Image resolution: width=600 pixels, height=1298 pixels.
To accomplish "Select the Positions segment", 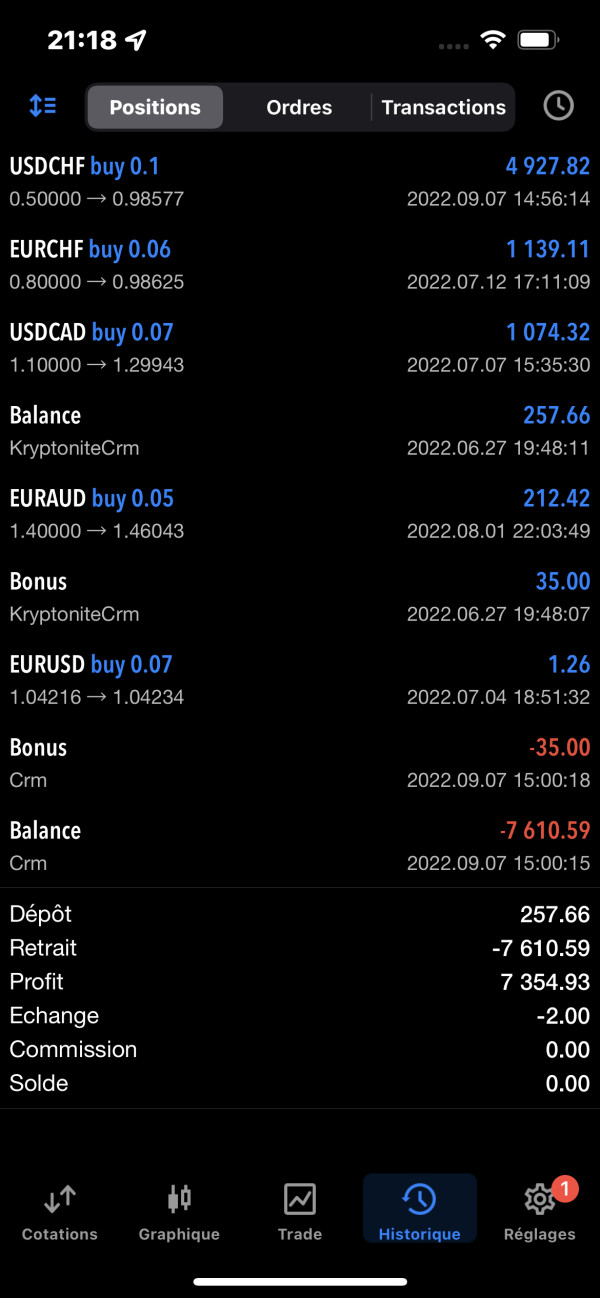I will 155,107.
